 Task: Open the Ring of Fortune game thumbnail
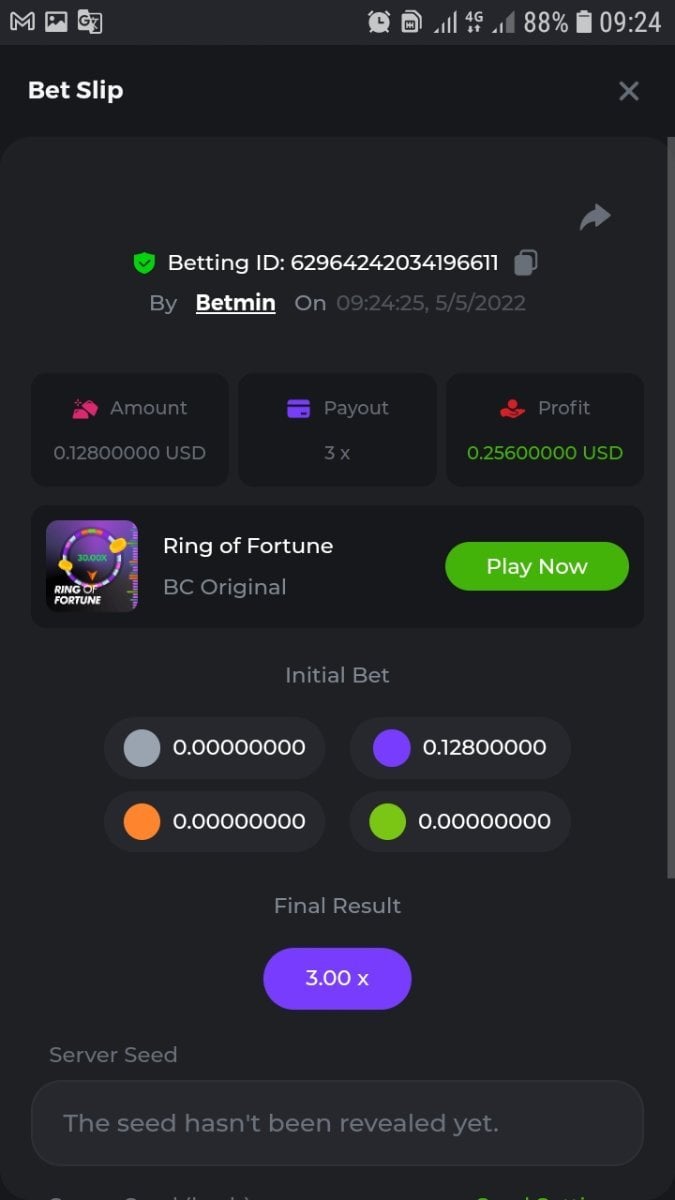tap(92, 566)
